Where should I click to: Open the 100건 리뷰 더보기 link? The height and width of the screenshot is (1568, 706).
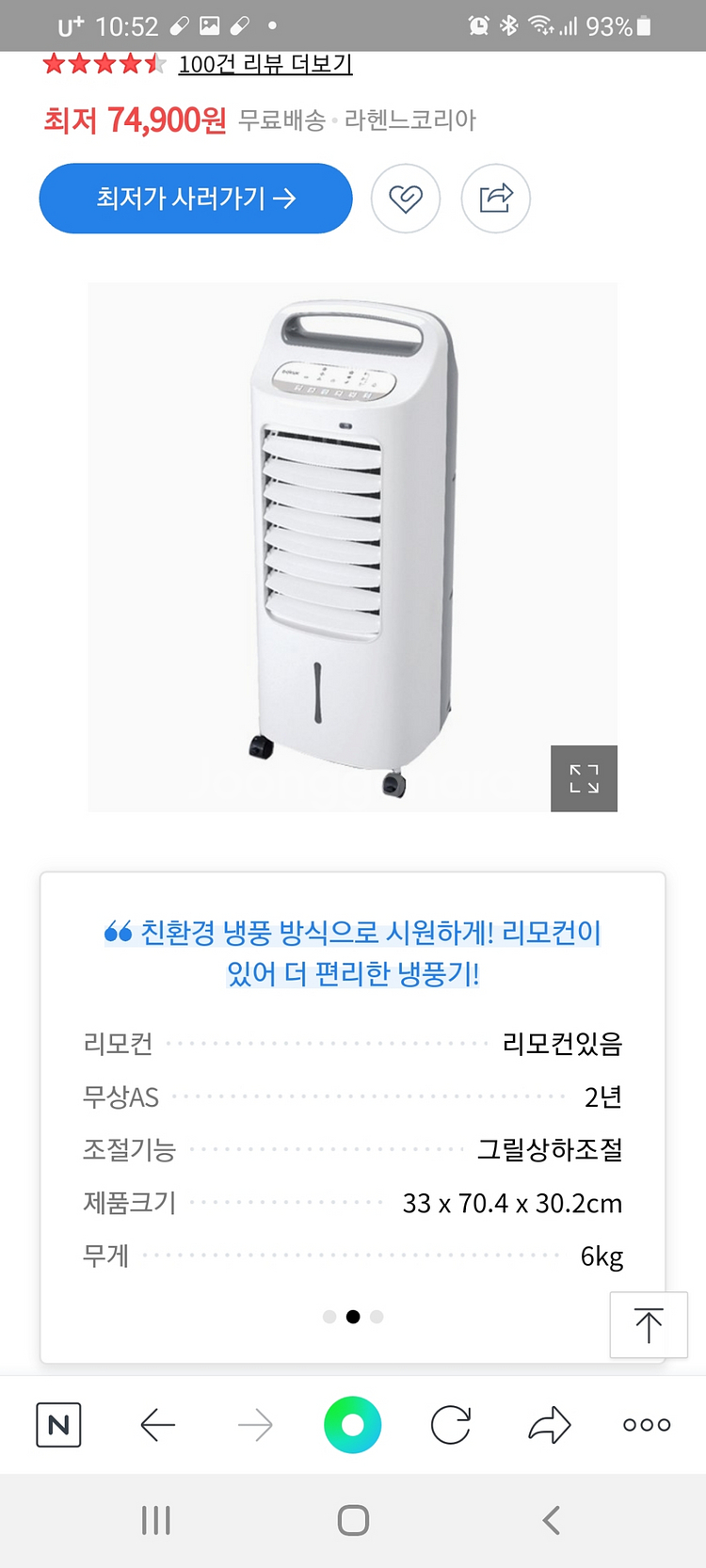click(x=265, y=64)
